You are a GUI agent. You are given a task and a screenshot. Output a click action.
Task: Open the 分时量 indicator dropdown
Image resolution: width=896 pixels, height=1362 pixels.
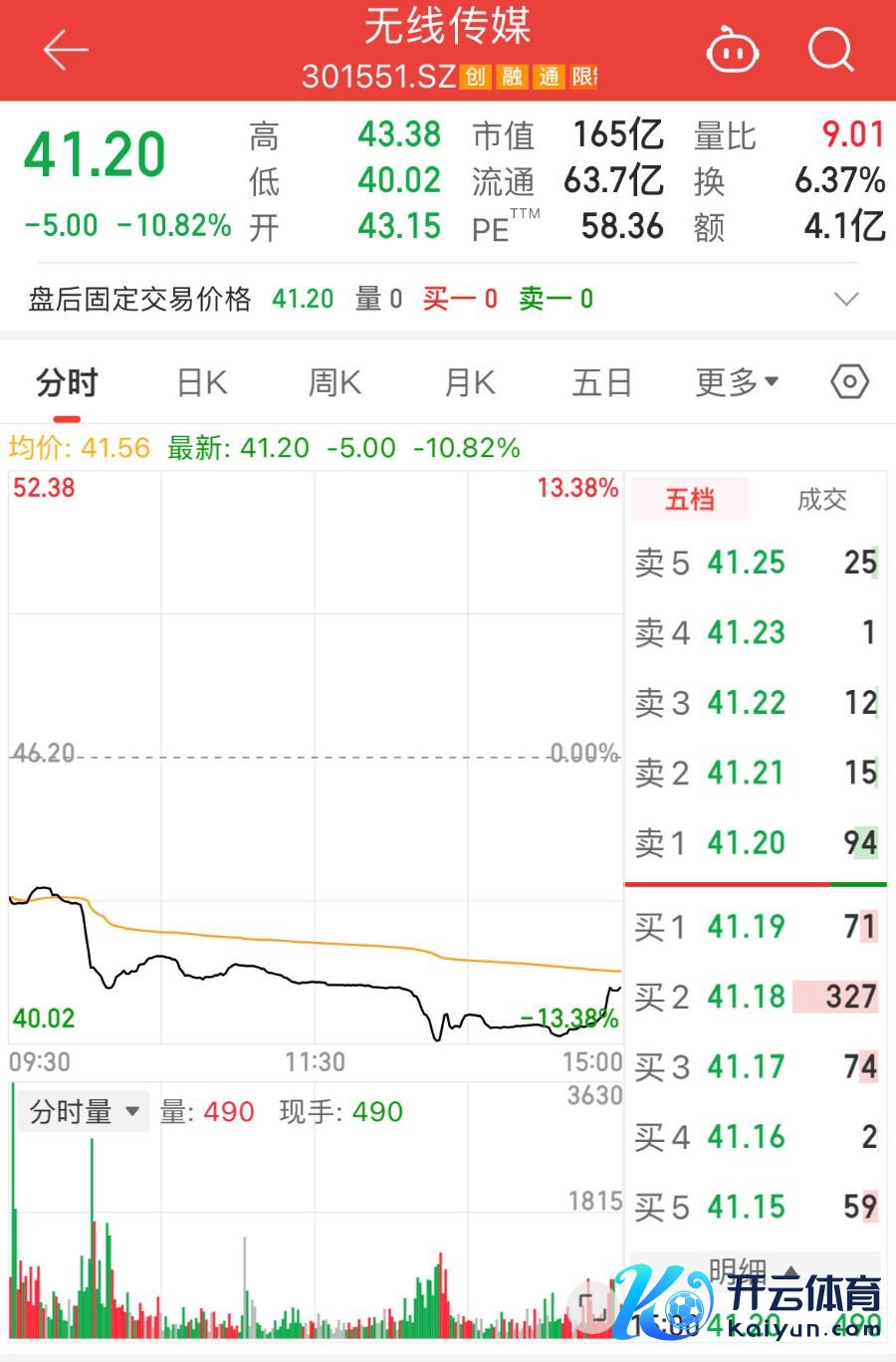point(84,1111)
